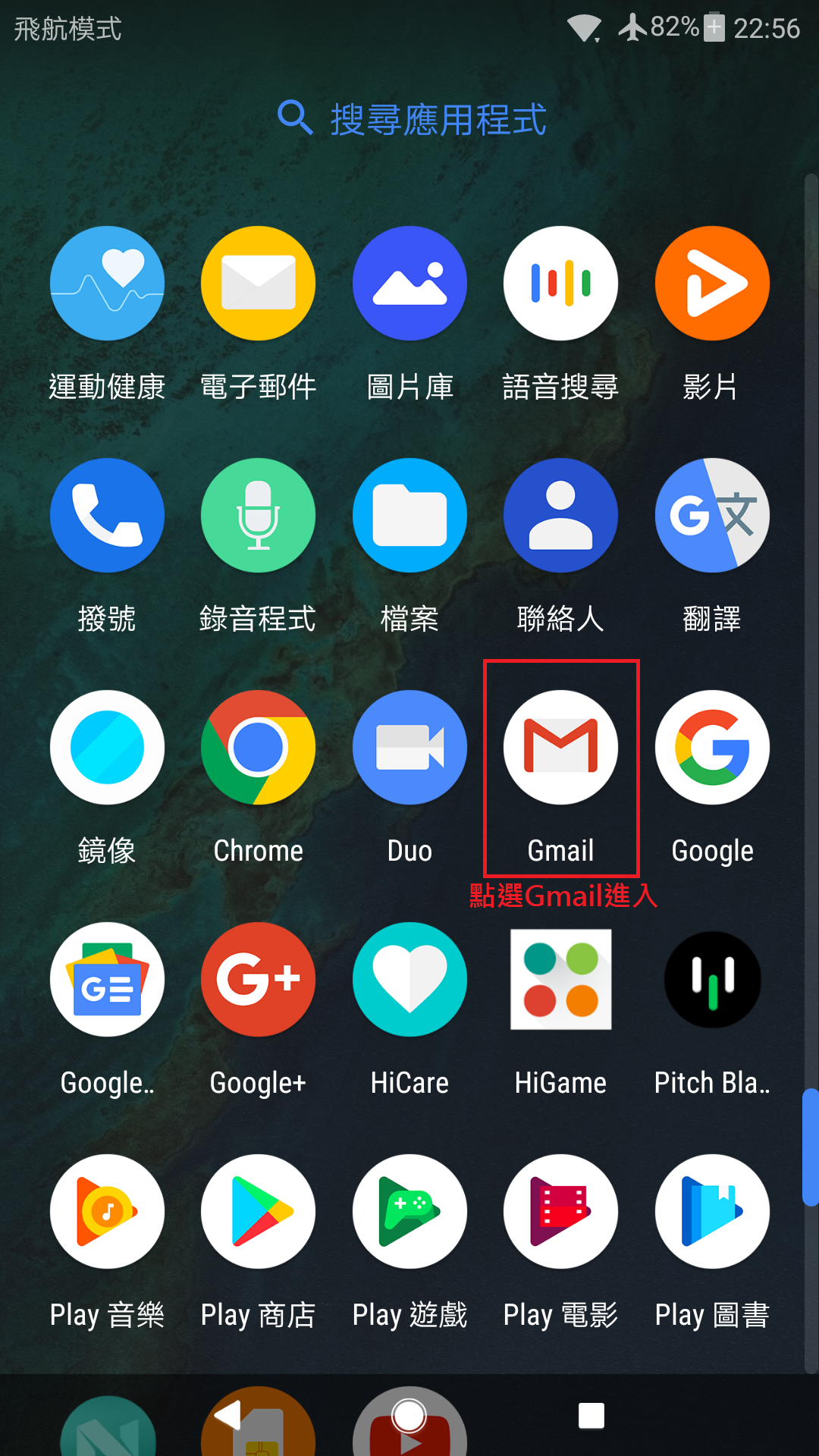Open 聯絡人 contacts
Viewport: 819px width, 1456px height.
point(561,516)
